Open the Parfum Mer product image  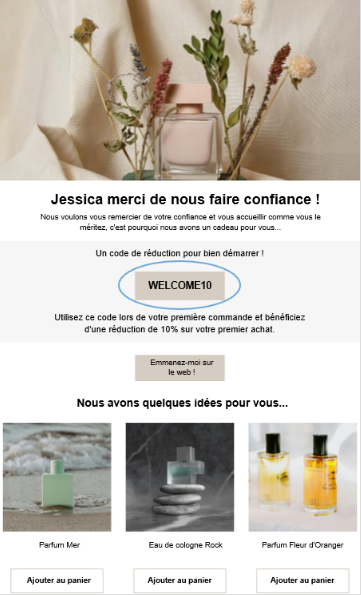click(x=57, y=477)
